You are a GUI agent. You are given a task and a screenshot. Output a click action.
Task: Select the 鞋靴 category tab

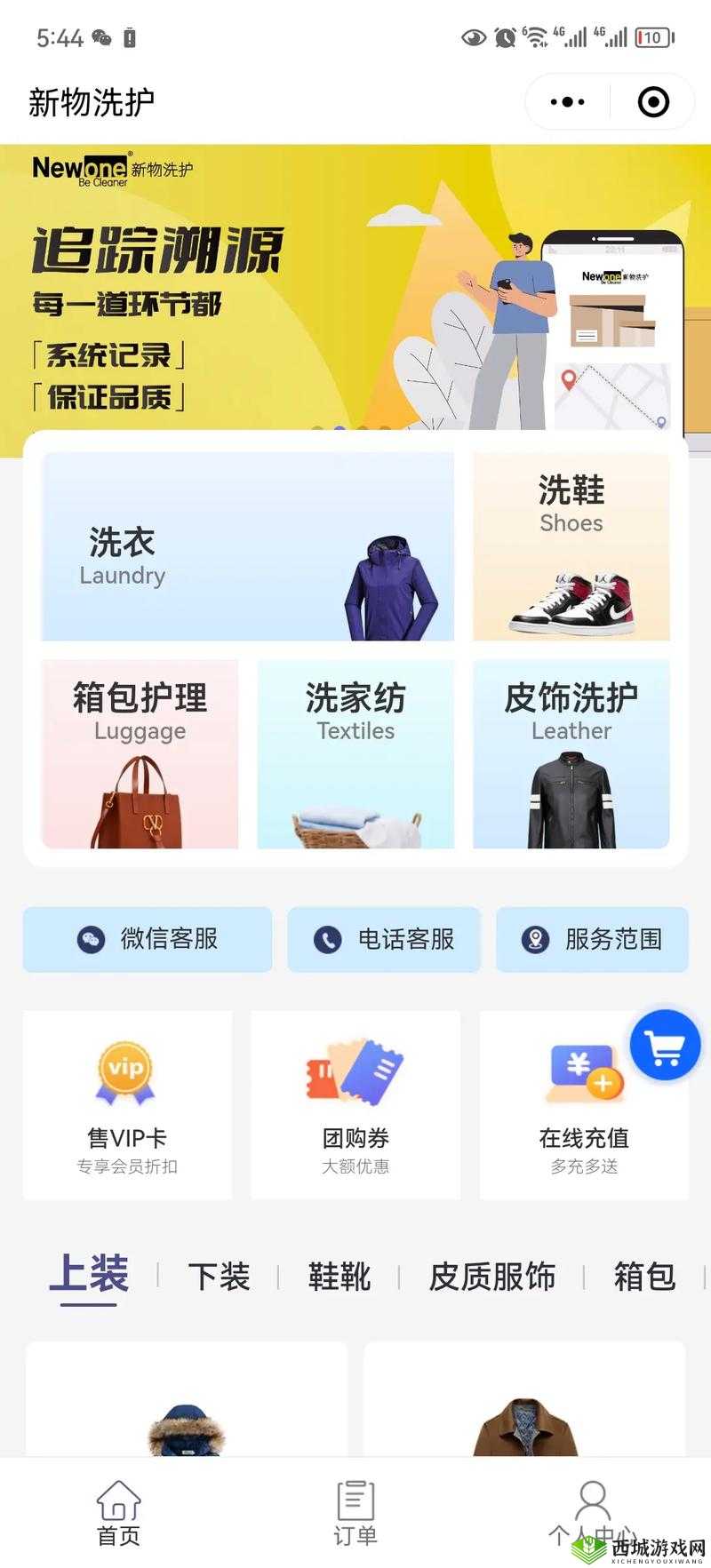point(340,1277)
